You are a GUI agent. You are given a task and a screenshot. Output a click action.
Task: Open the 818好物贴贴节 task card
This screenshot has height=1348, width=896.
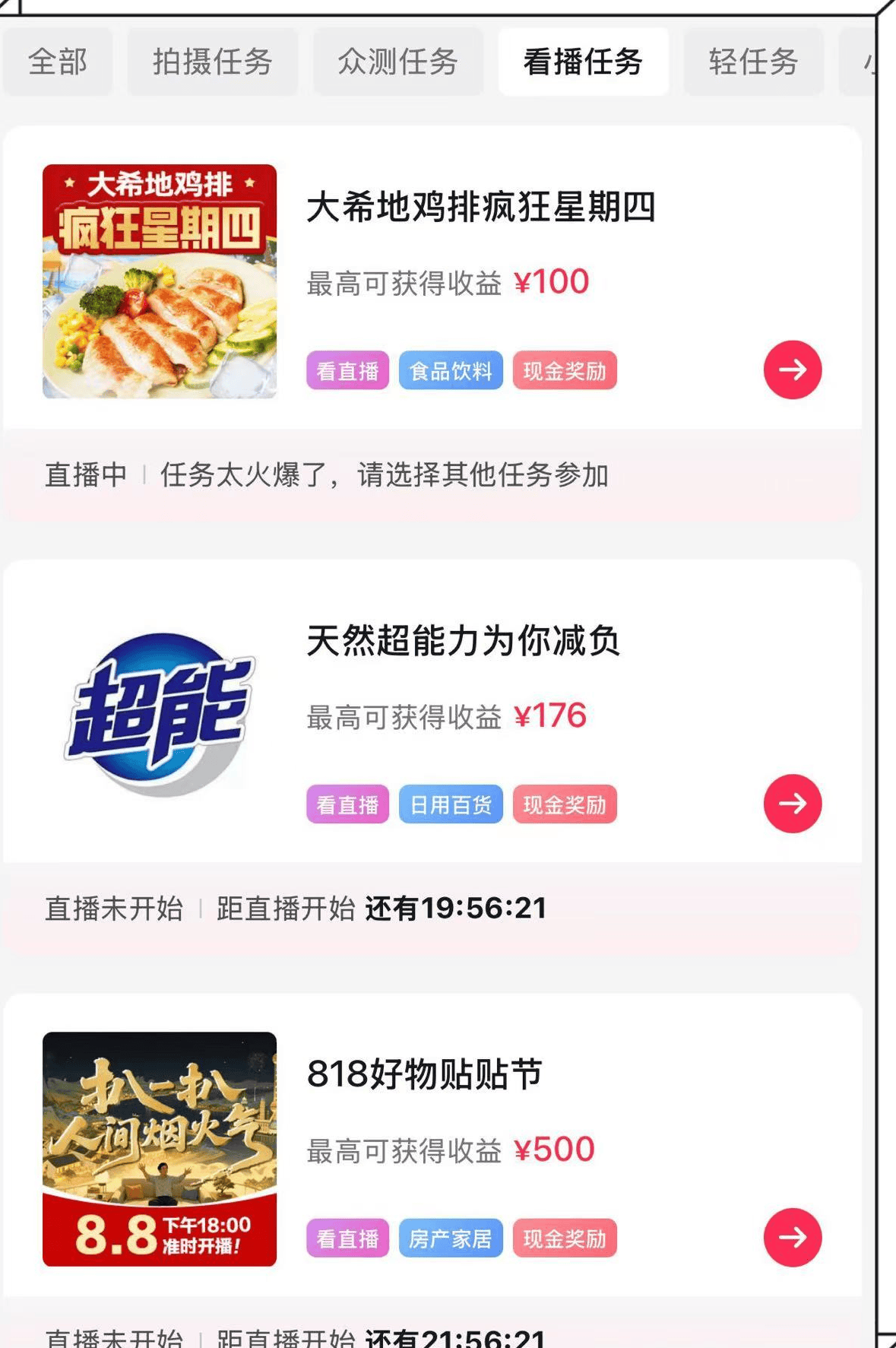424,1074
